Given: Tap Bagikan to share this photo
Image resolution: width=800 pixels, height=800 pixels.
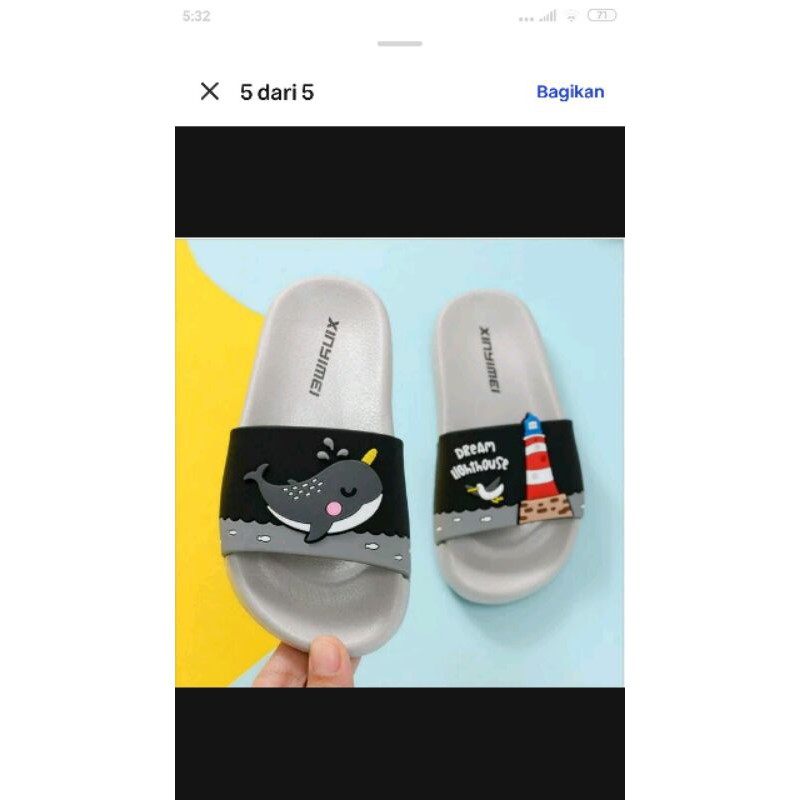Looking at the screenshot, I should (x=570, y=92).
